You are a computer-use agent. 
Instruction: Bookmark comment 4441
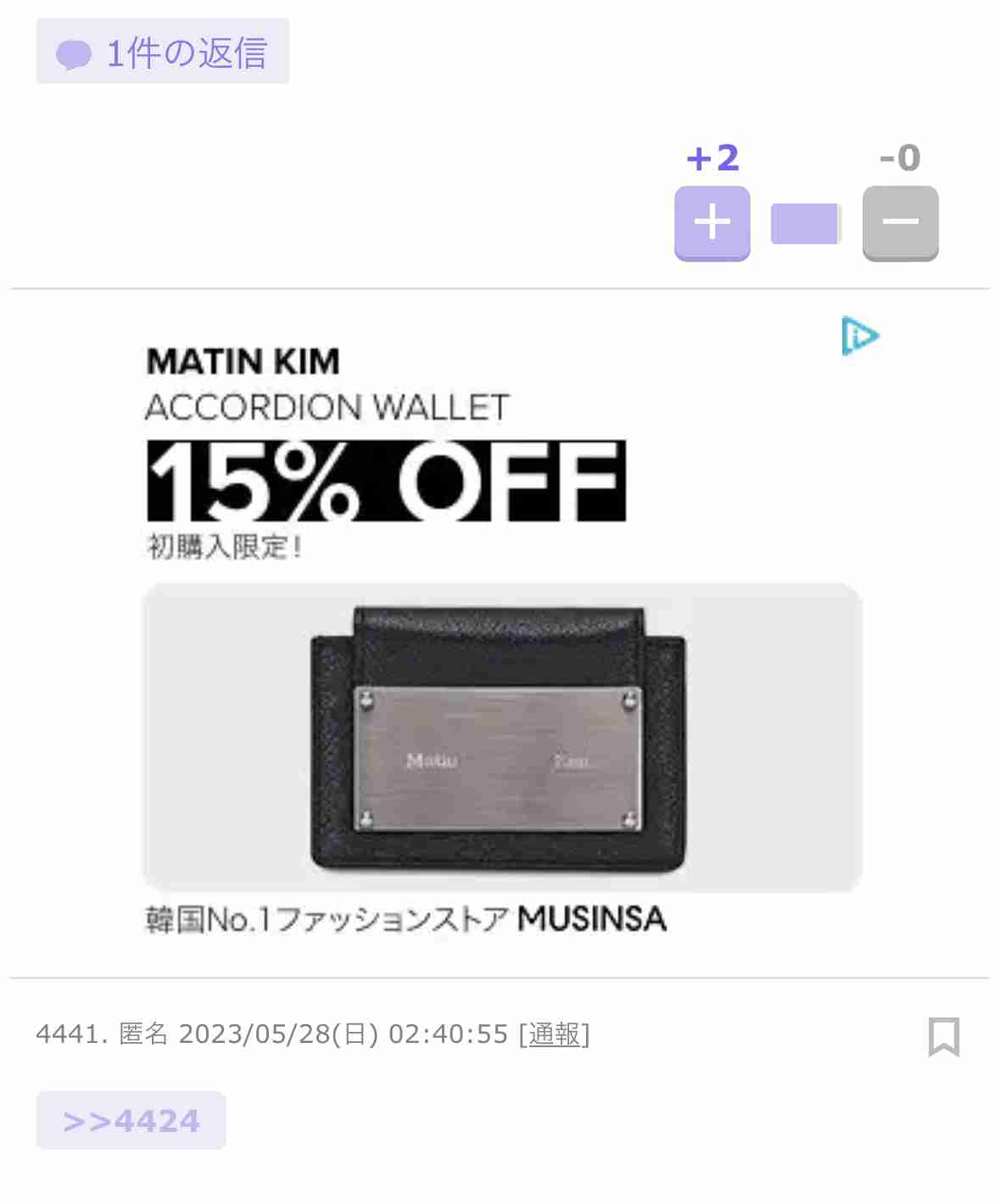pyautogui.click(x=943, y=1036)
